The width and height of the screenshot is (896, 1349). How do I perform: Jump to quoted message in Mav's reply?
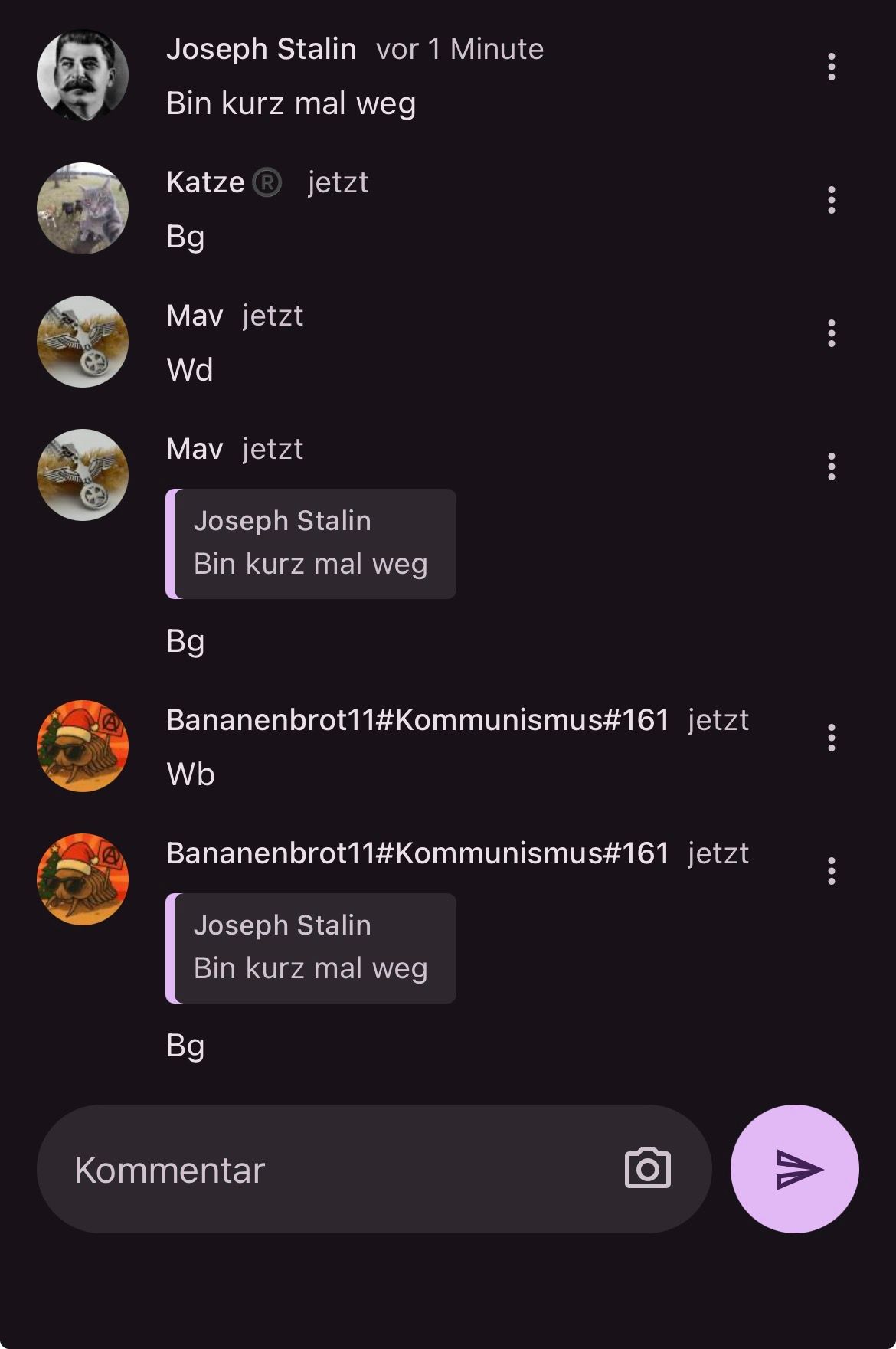(311, 544)
